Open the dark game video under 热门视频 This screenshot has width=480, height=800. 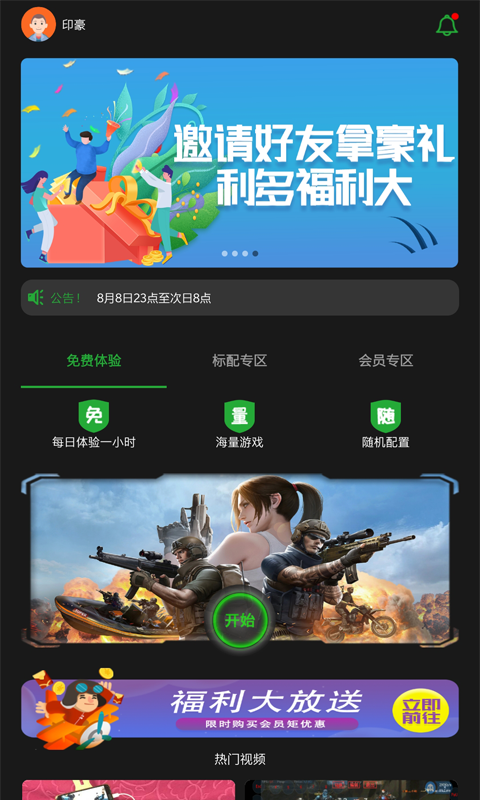point(351,790)
